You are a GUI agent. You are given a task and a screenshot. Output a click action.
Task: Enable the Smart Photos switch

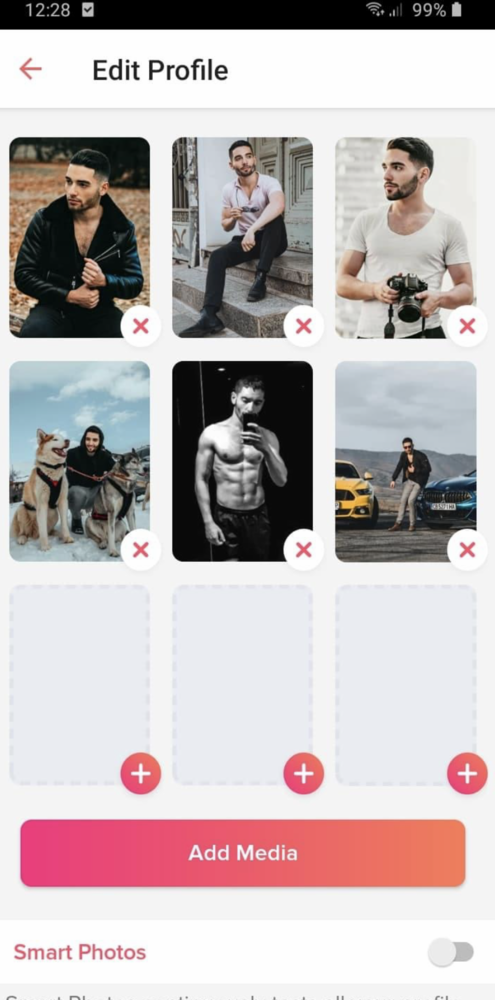[x=451, y=953]
